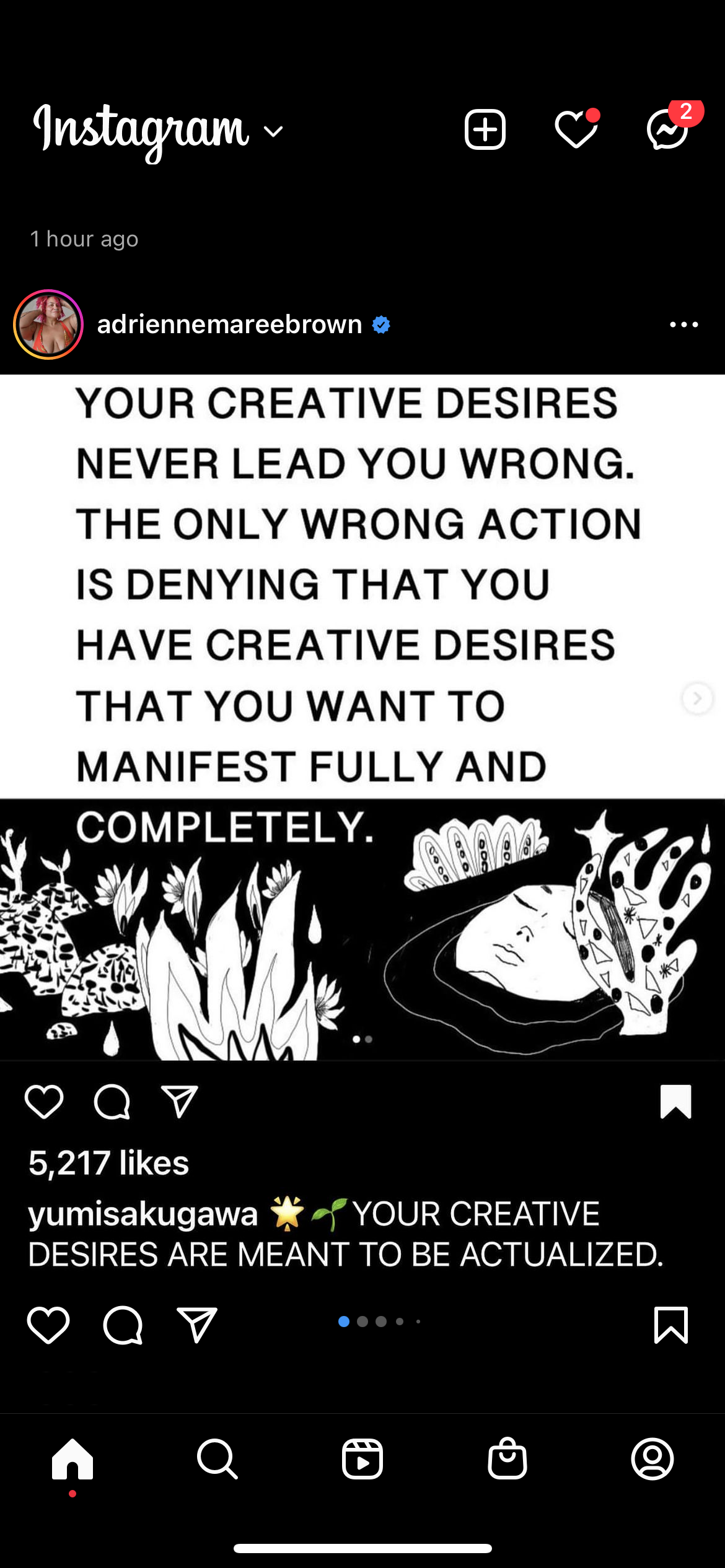Image resolution: width=725 pixels, height=1568 pixels.
Task: Open the Reels tab
Action: click(x=362, y=1459)
